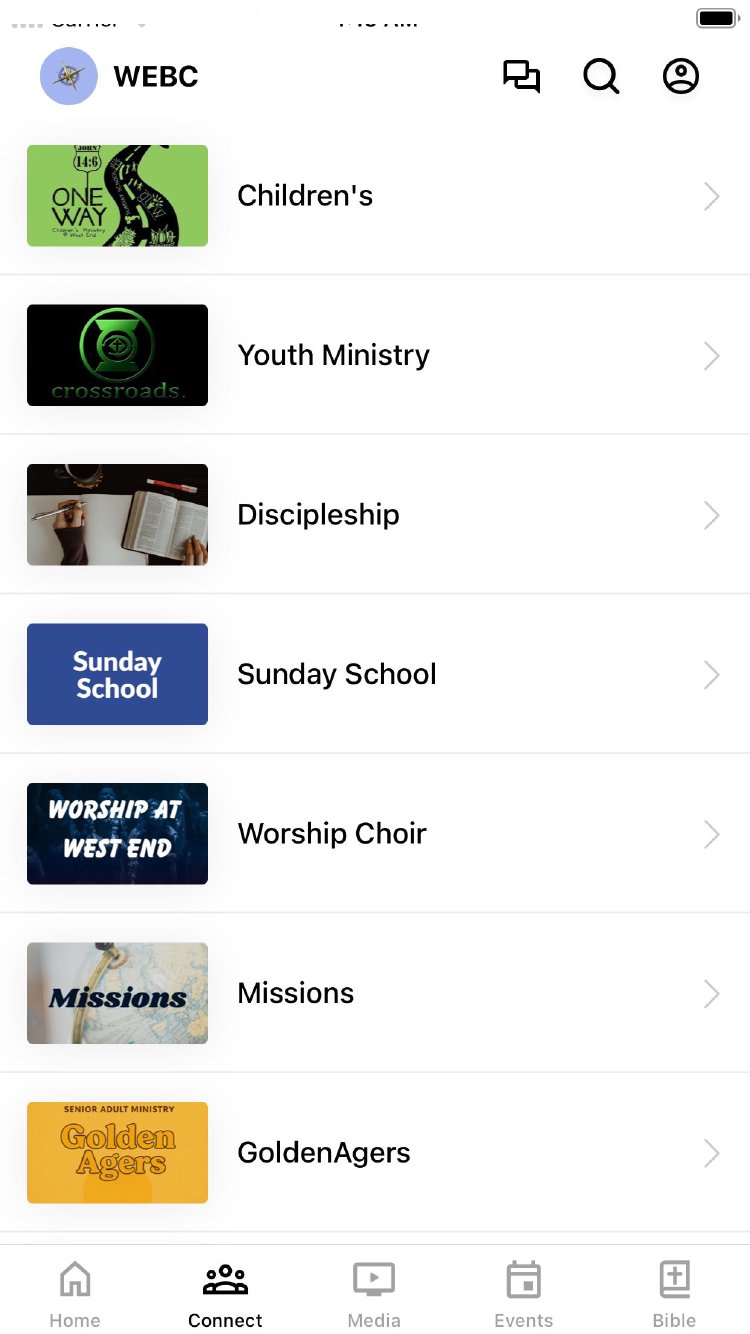750x1334 pixels.
Task: Open the Discipleship section
Action: tap(374, 515)
